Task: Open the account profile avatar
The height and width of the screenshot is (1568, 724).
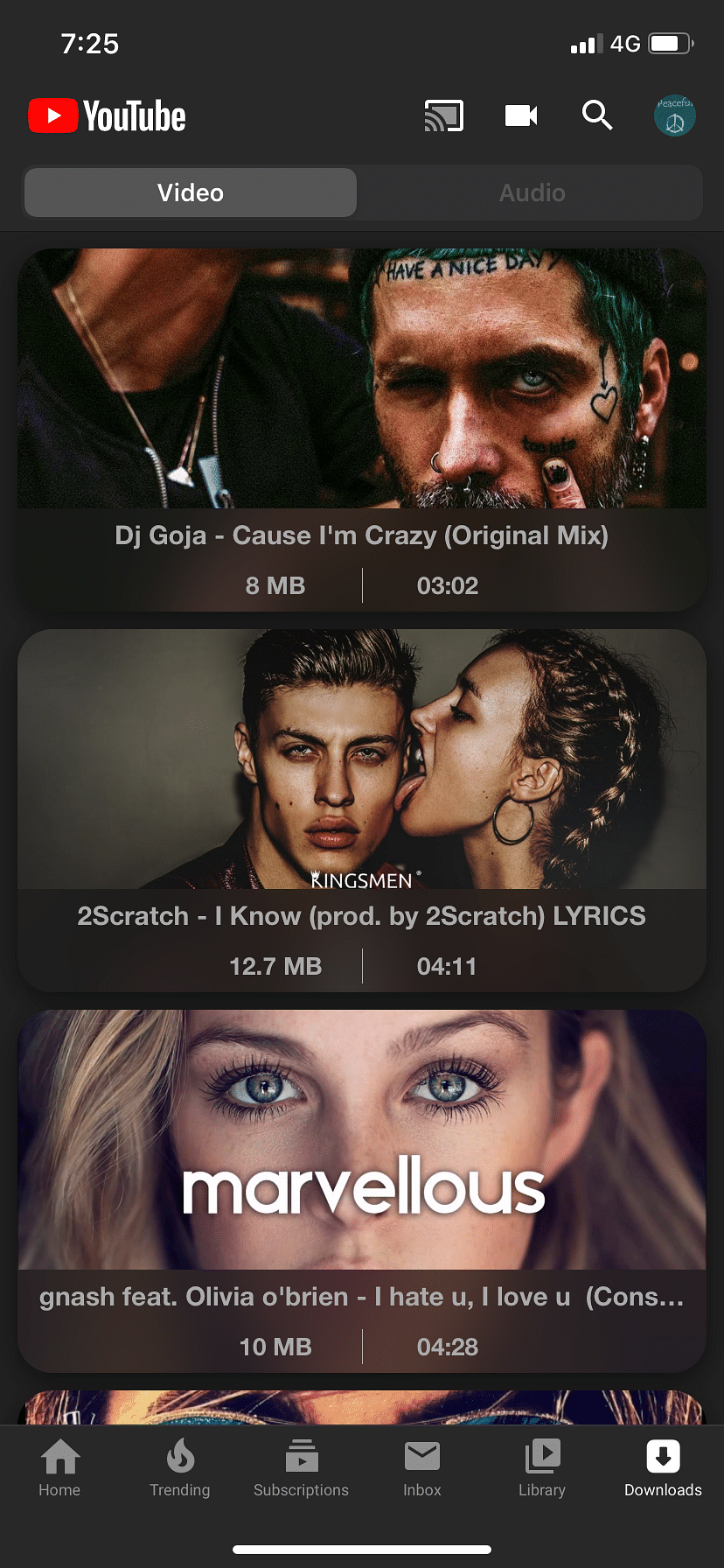Action: click(x=675, y=115)
